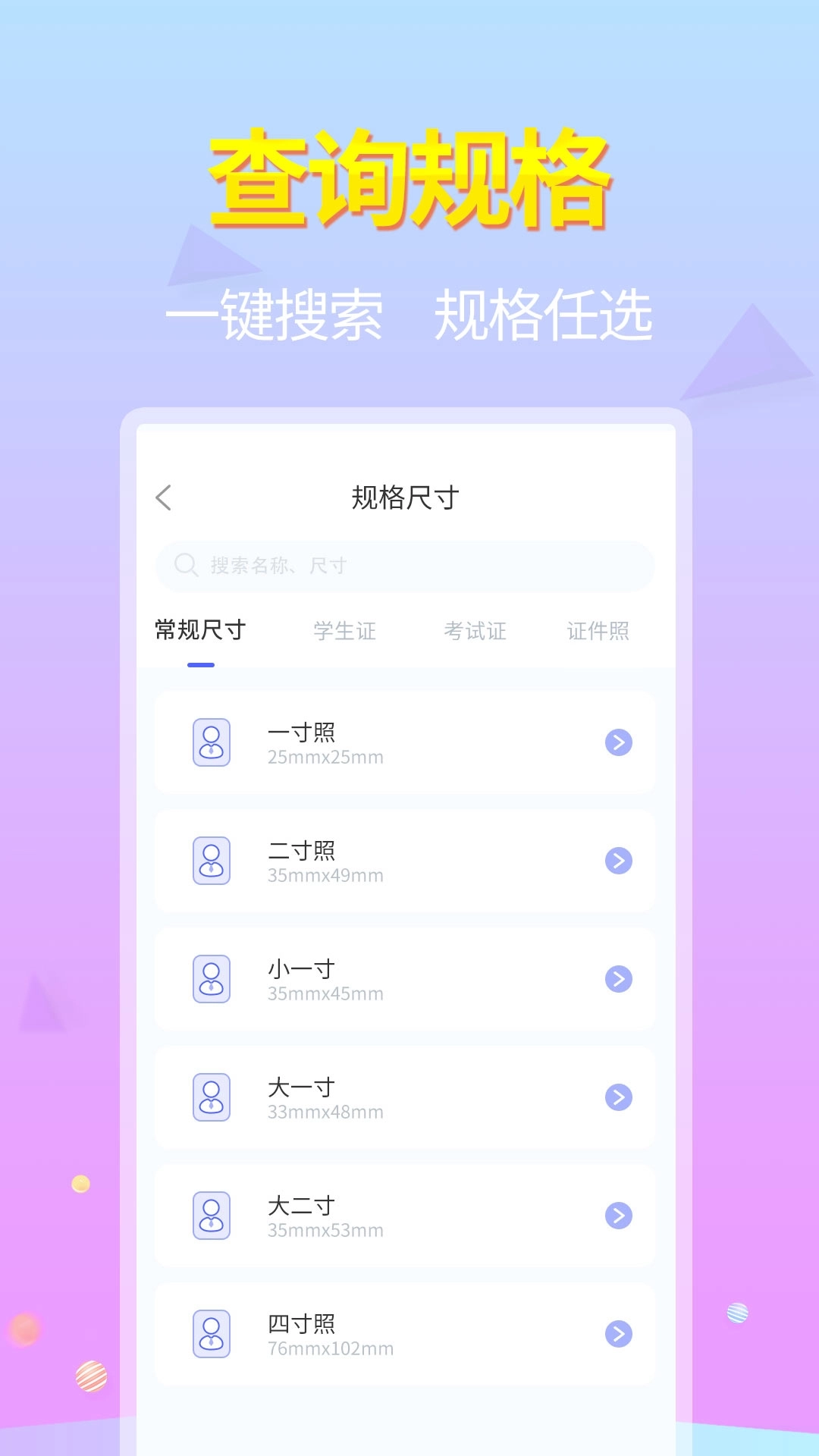This screenshot has height=1456, width=819.
Task: Tap the back arrow on 规格尺寸 page
Action: tap(164, 497)
